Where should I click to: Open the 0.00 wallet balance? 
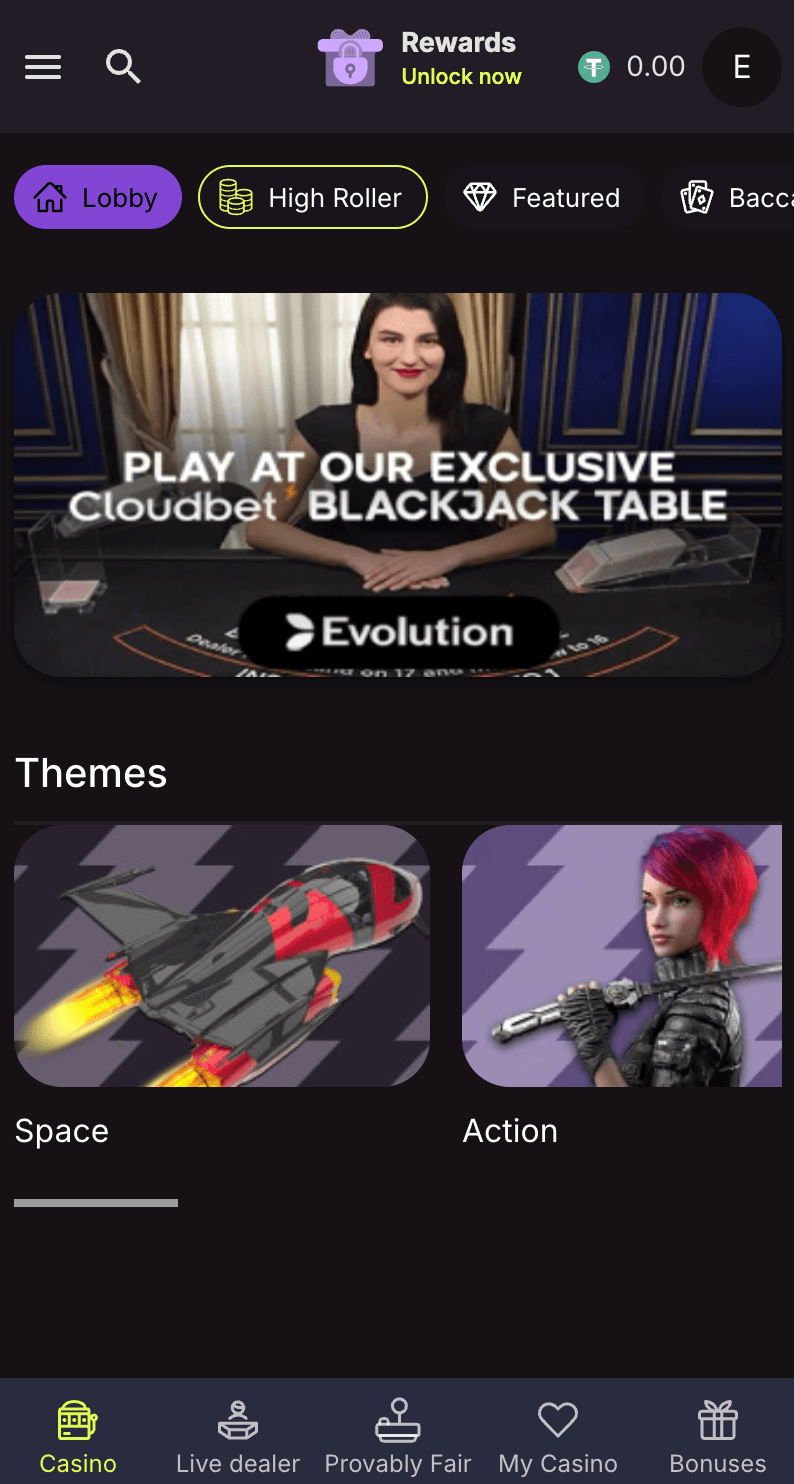[632, 67]
